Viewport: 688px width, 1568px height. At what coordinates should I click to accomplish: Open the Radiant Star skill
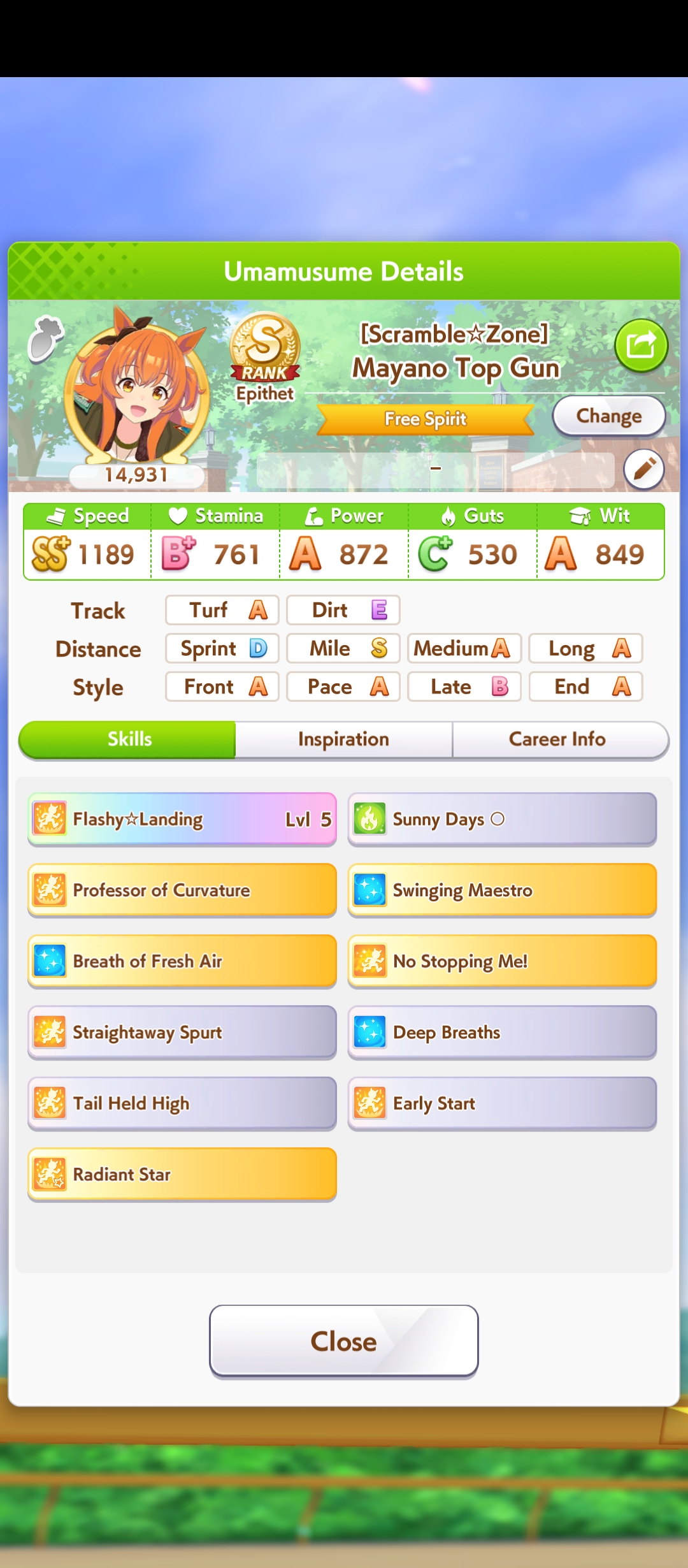(x=182, y=1175)
